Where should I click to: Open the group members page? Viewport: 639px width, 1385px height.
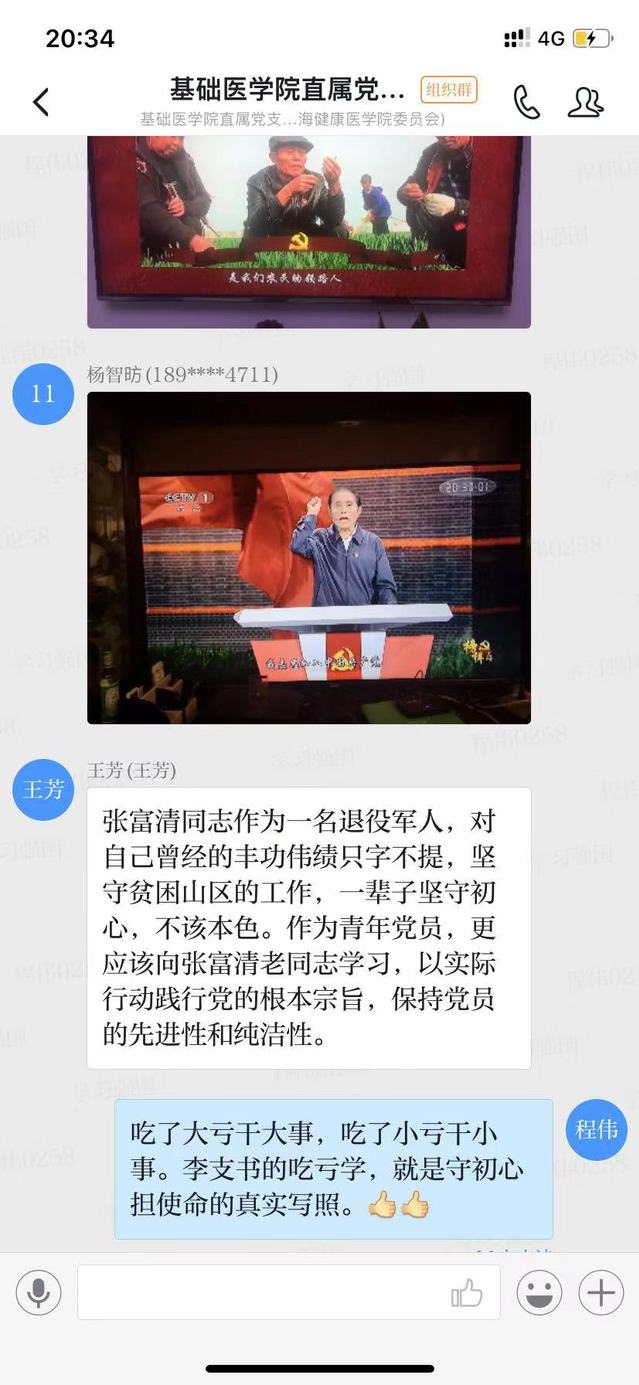585,102
